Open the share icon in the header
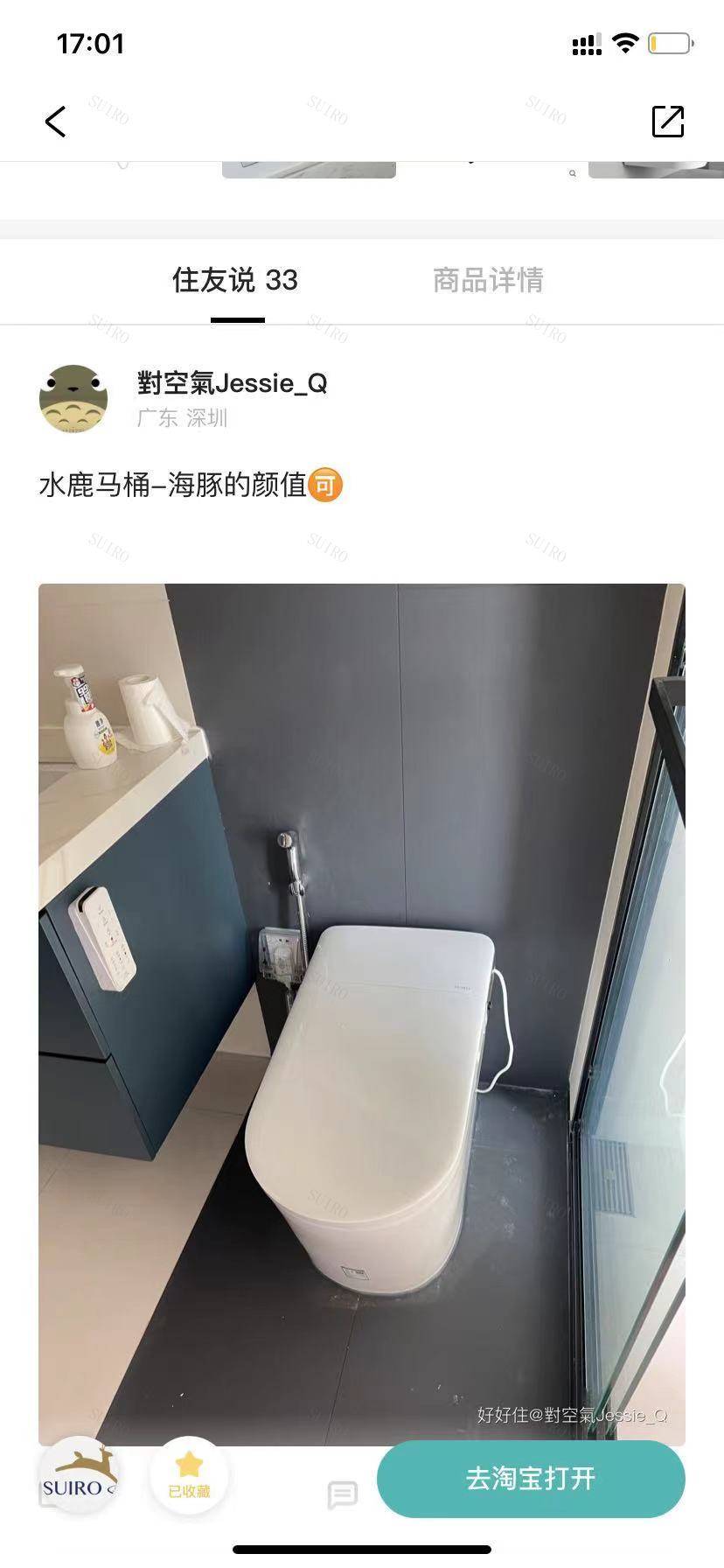Screen dimensions: 724x1568 [x=667, y=122]
